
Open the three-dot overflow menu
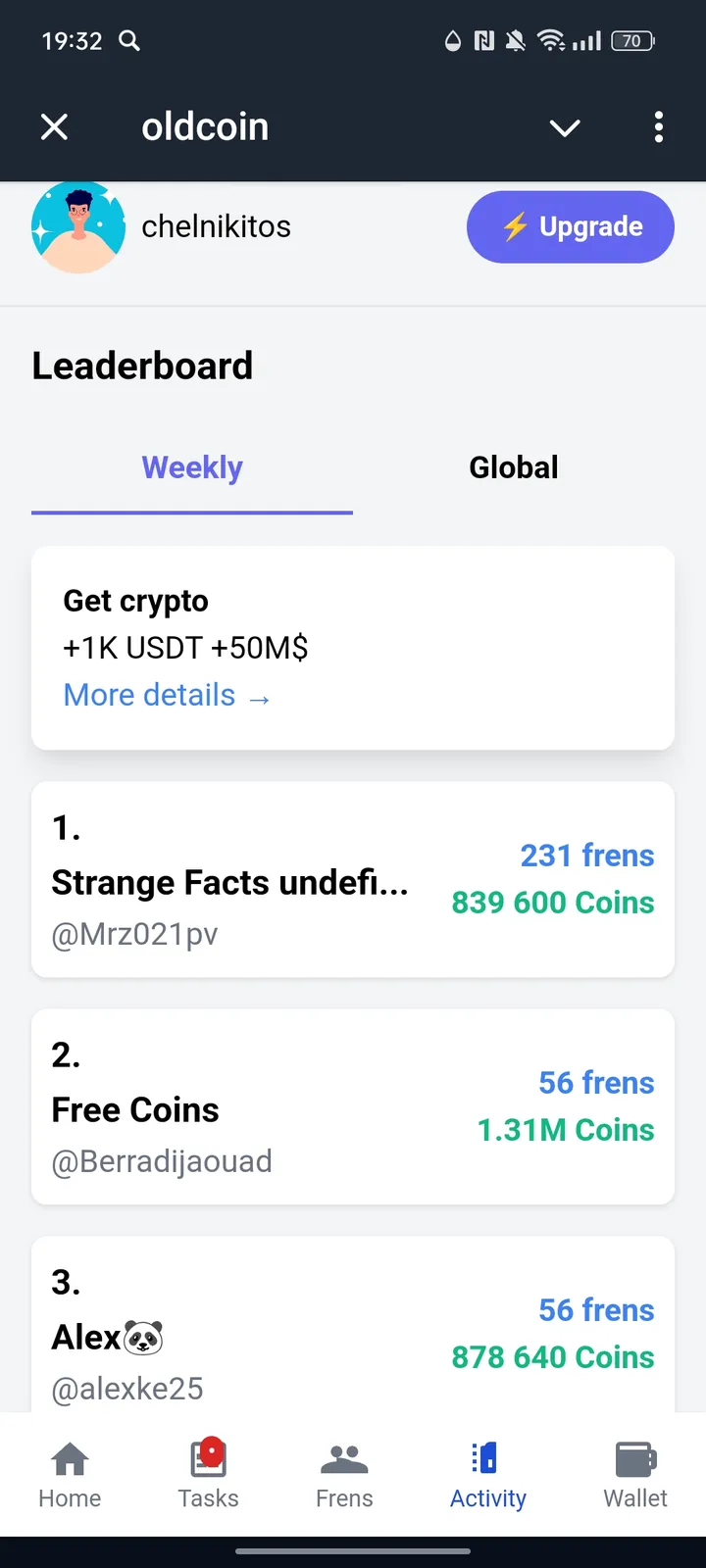click(x=659, y=127)
